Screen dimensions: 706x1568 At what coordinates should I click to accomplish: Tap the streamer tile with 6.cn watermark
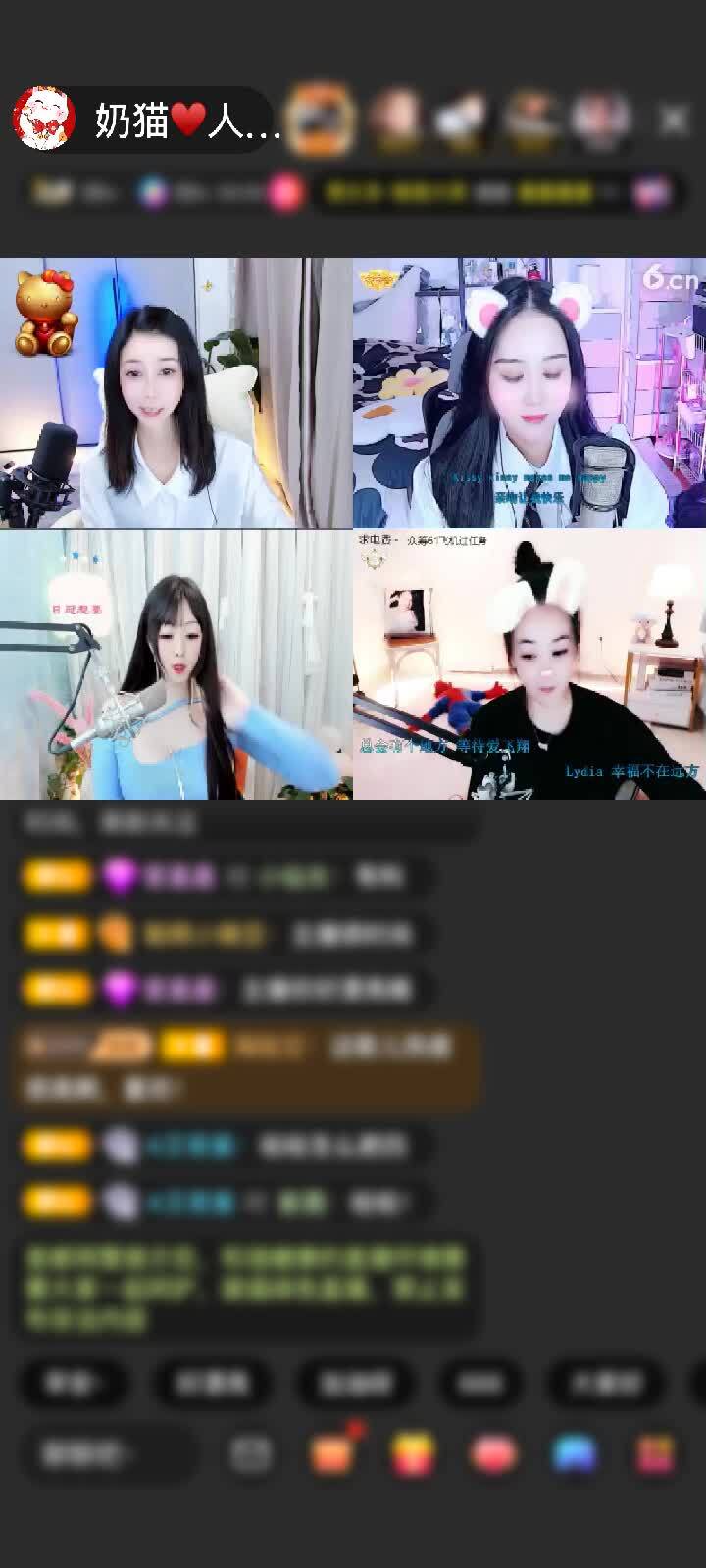[529, 393]
